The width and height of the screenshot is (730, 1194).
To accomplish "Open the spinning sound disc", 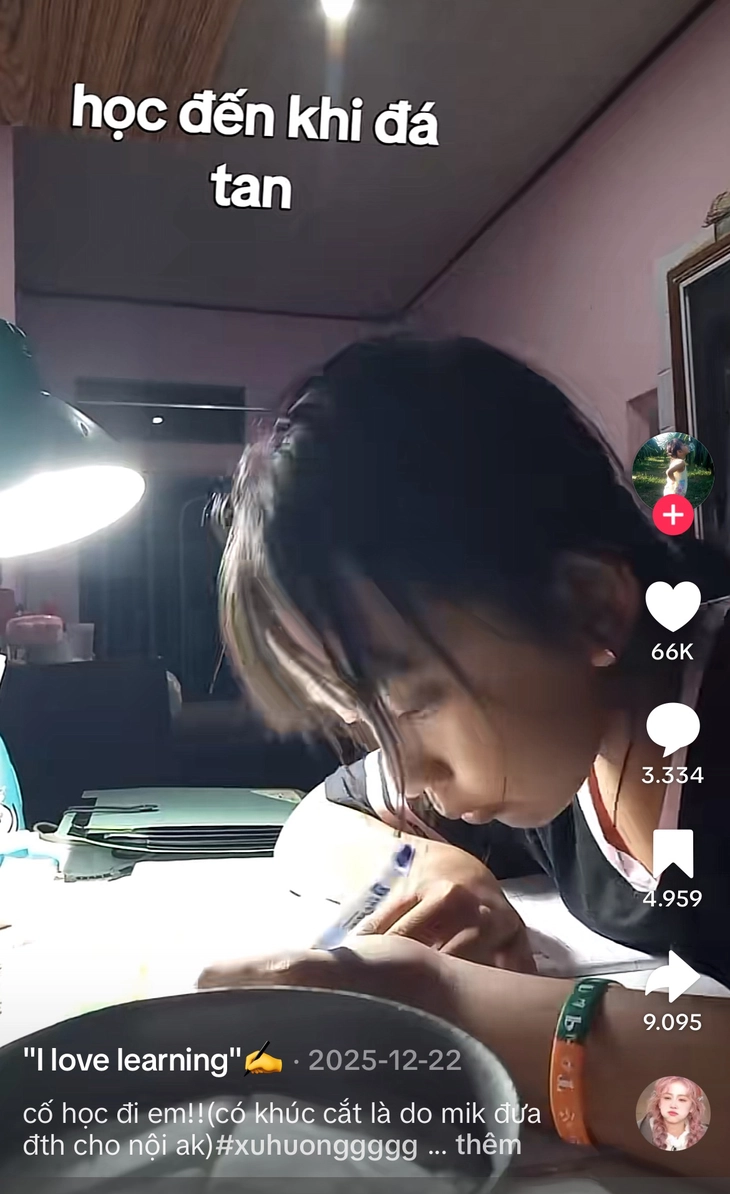I will click(x=672, y=1113).
